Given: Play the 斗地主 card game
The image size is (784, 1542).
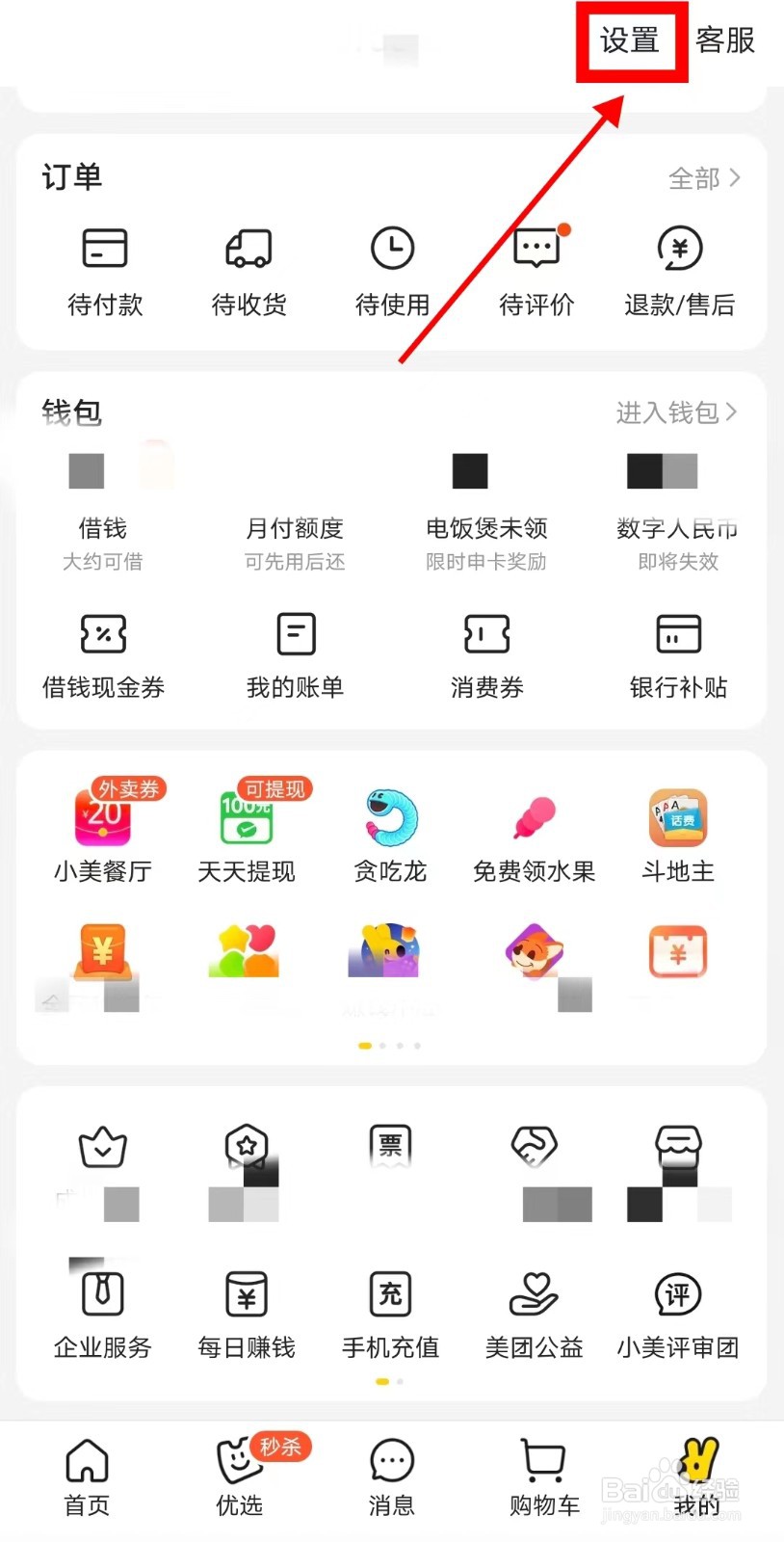Looking at the screenshot, I should click(x=678, y=834).
